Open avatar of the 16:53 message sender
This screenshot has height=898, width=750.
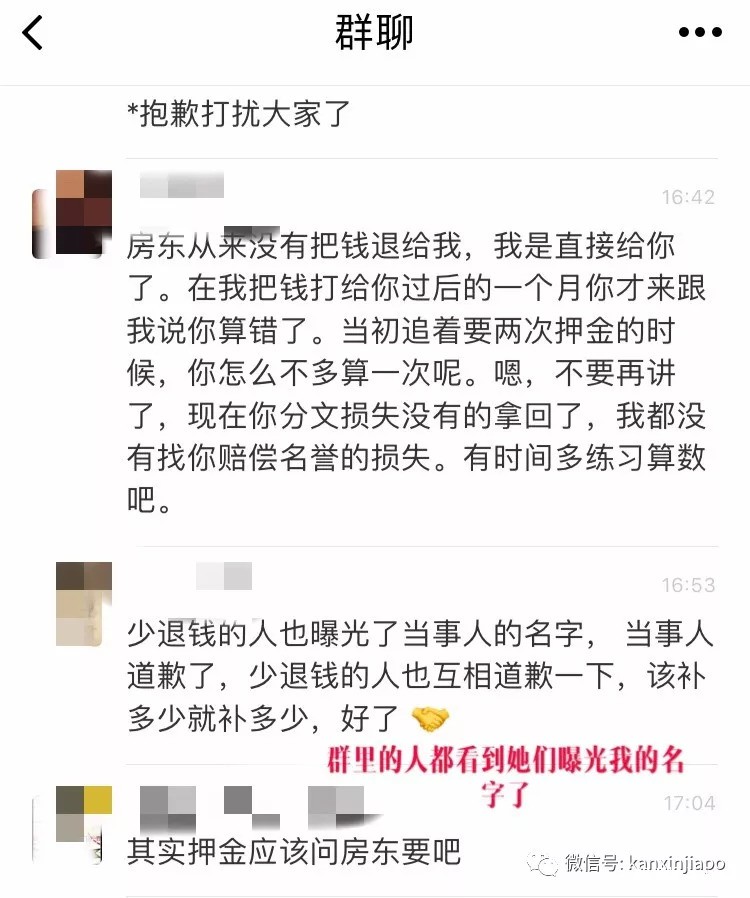click(x=82, y=604)
